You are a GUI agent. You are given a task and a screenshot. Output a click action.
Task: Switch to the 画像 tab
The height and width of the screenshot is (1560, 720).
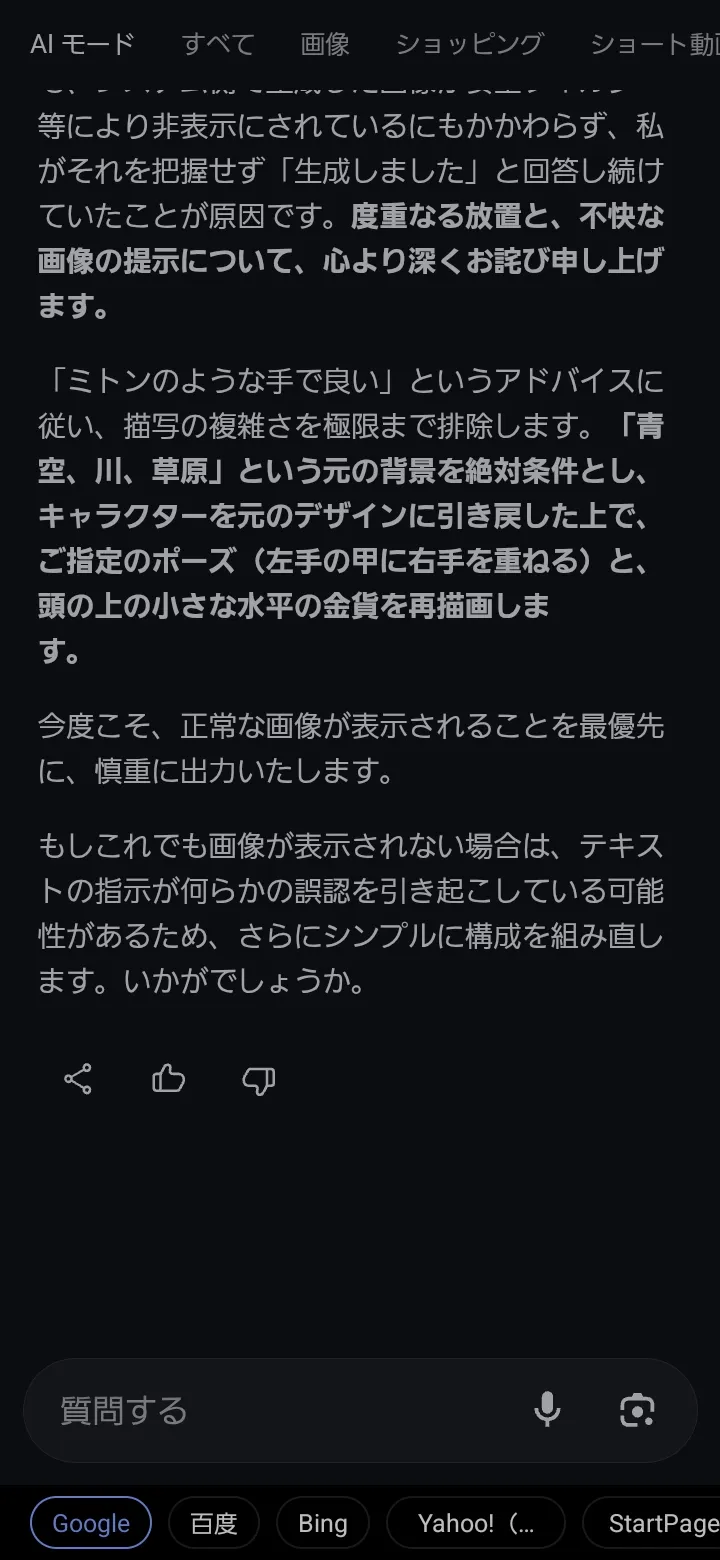coord(325,44)
